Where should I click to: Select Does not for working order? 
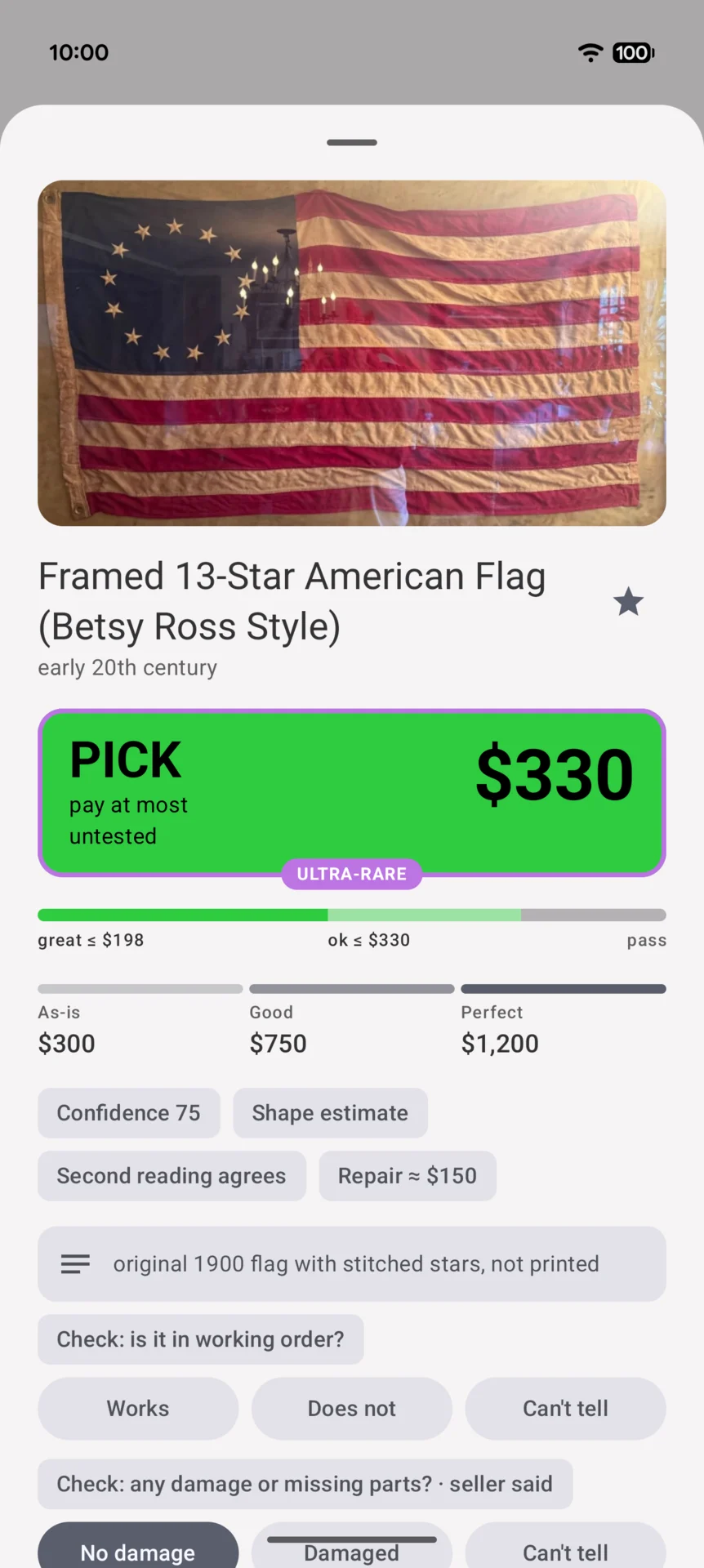[x=352, y=1409]
